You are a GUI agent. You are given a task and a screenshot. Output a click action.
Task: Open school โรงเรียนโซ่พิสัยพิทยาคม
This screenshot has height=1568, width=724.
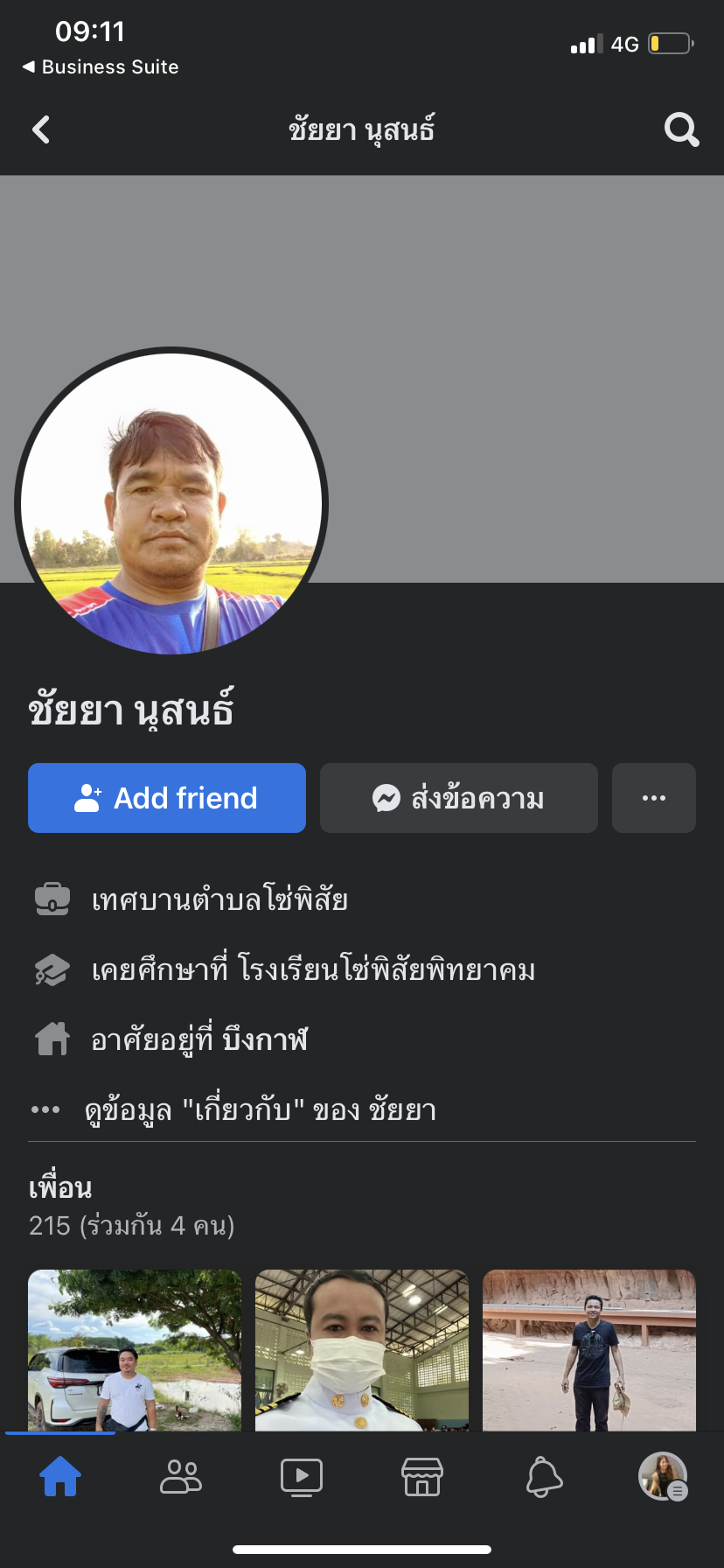[313, 969]
